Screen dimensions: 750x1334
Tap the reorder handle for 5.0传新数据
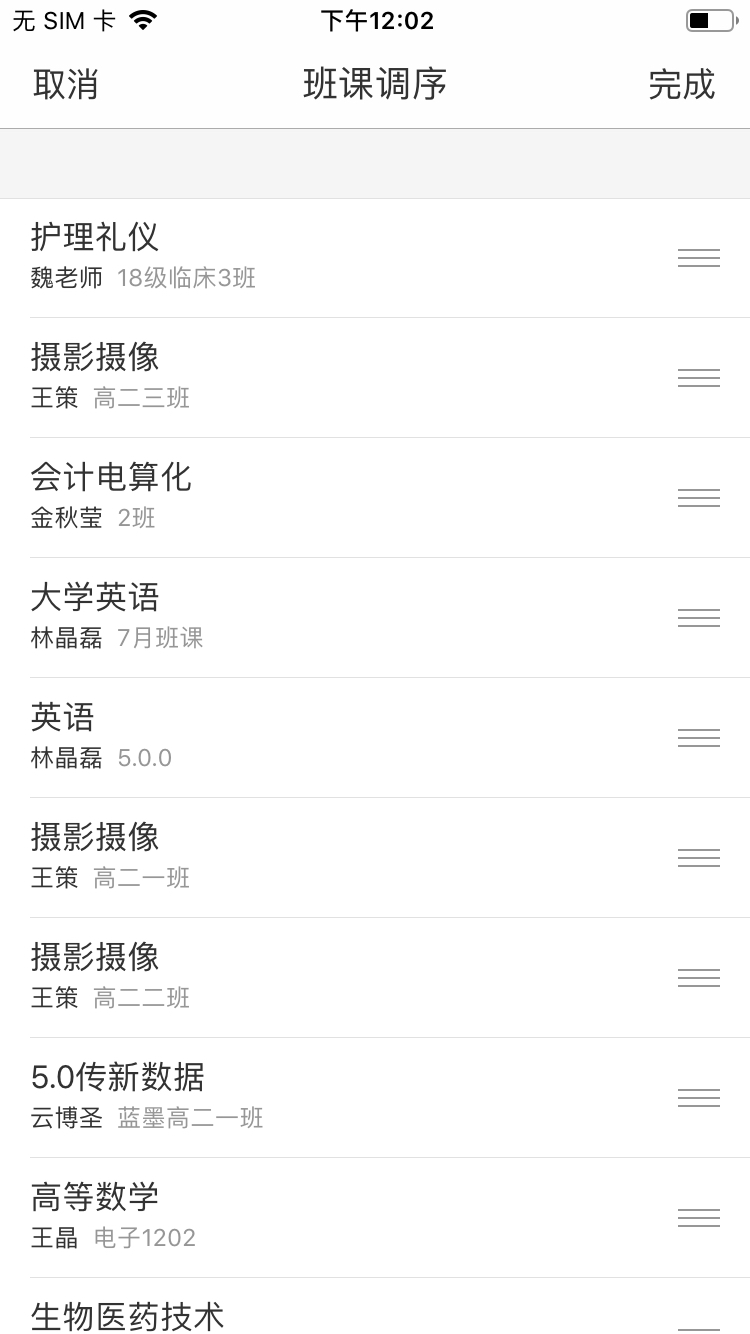click(x=698, y=1098)
